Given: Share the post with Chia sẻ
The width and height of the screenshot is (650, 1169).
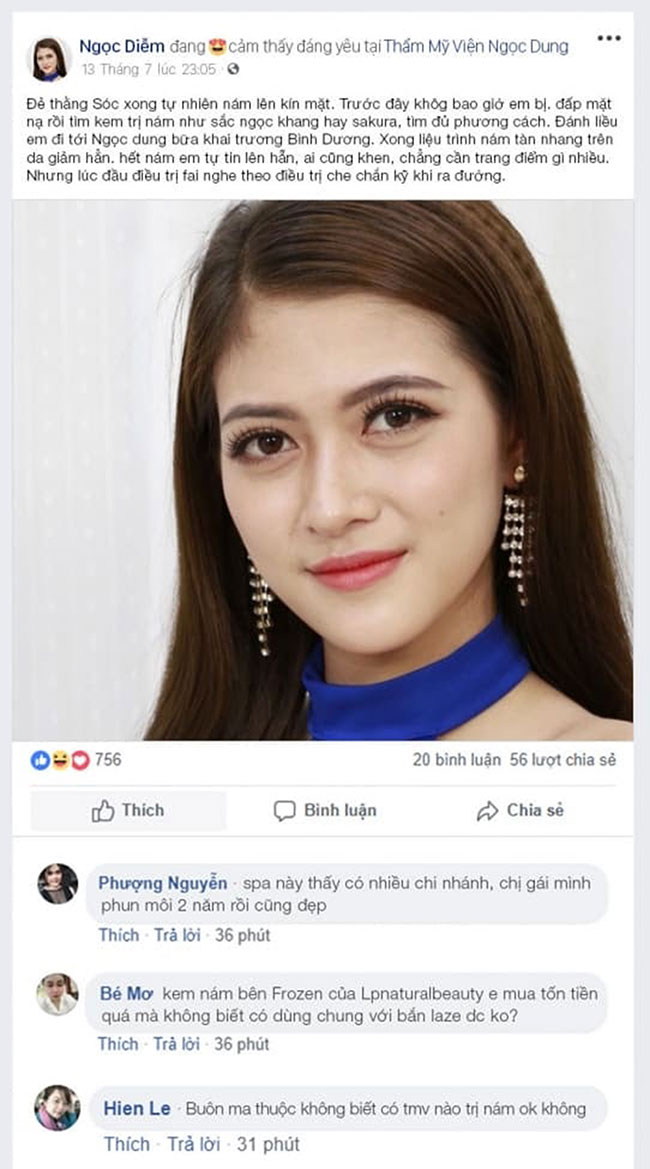Looking at the screenshot, I should (520, 811).
